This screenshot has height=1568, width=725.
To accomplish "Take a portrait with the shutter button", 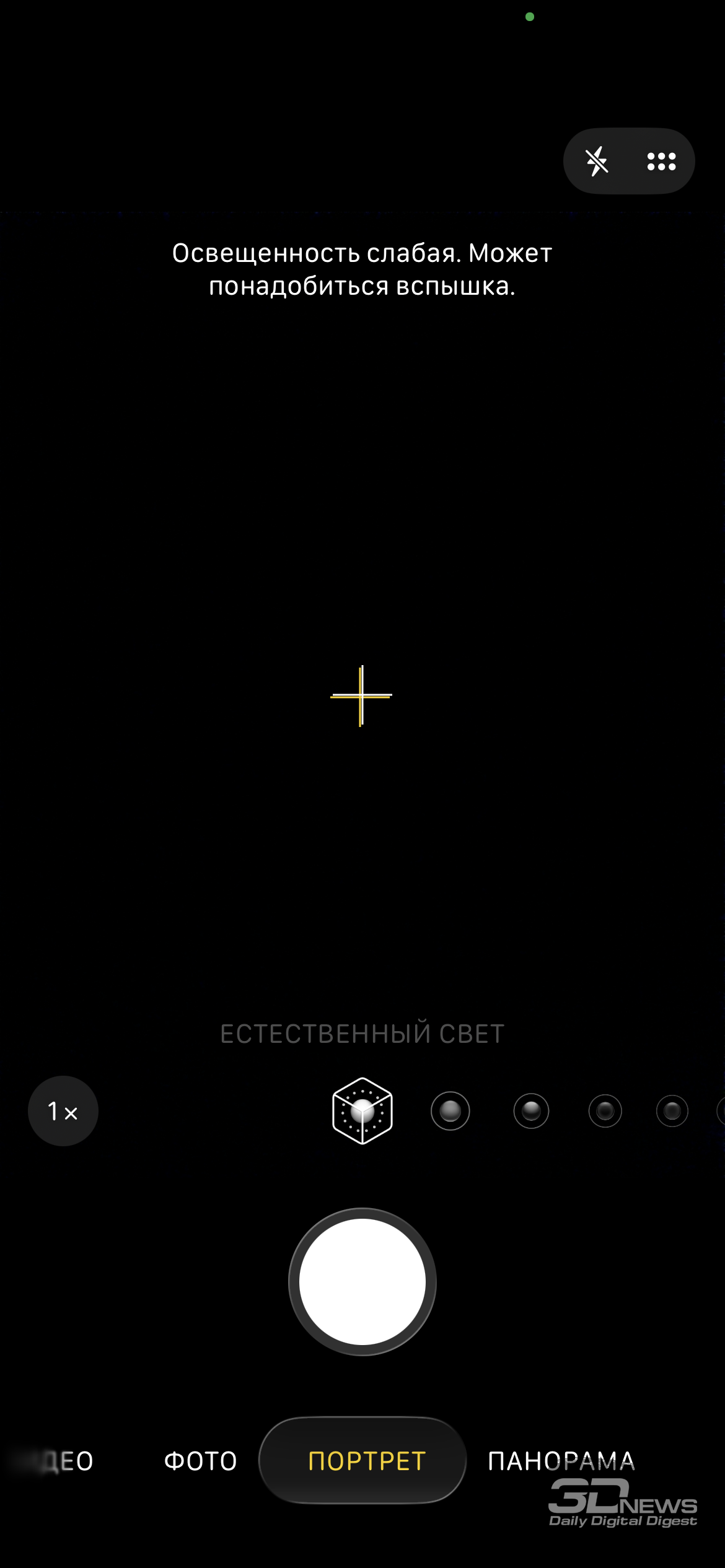I will point(362,1282).
